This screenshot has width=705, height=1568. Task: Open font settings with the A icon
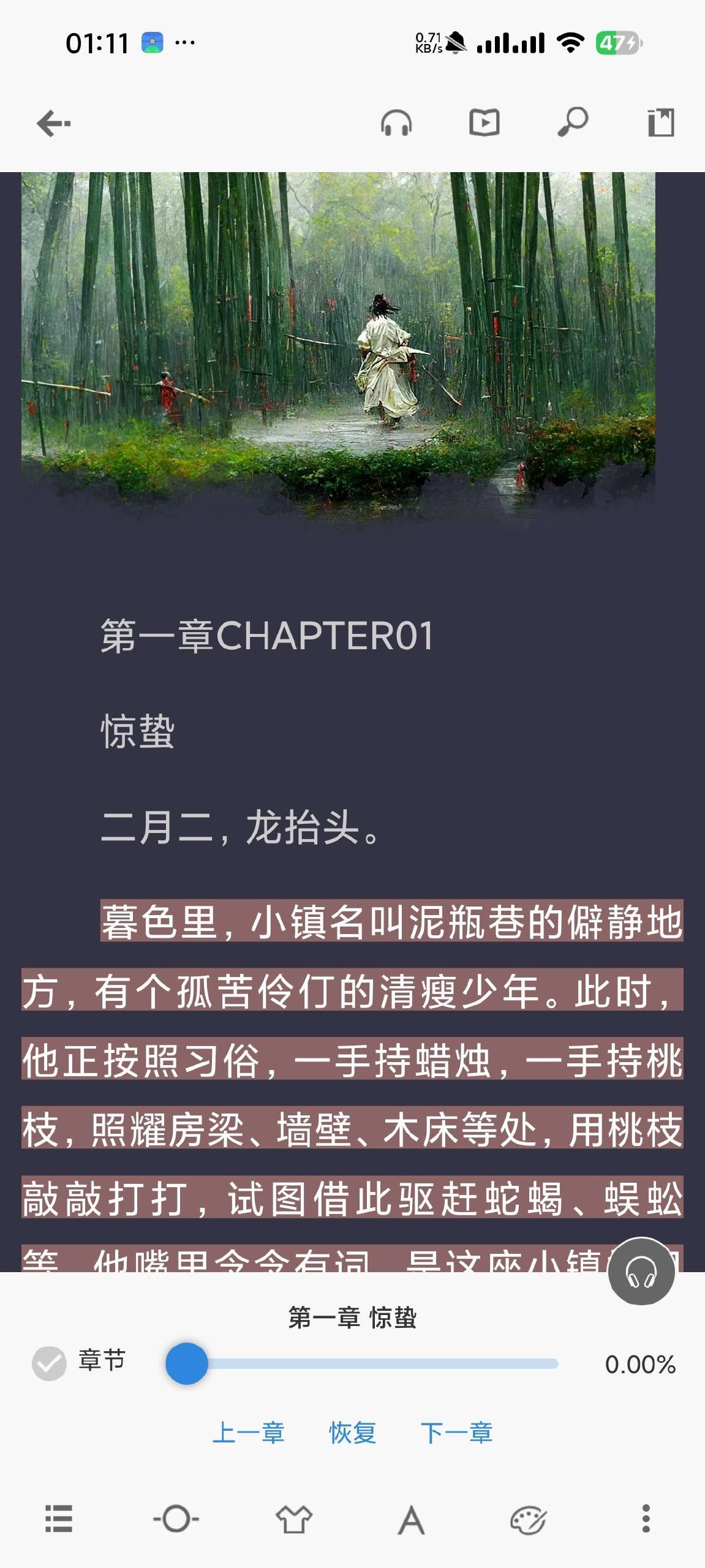pos(411,1520)
